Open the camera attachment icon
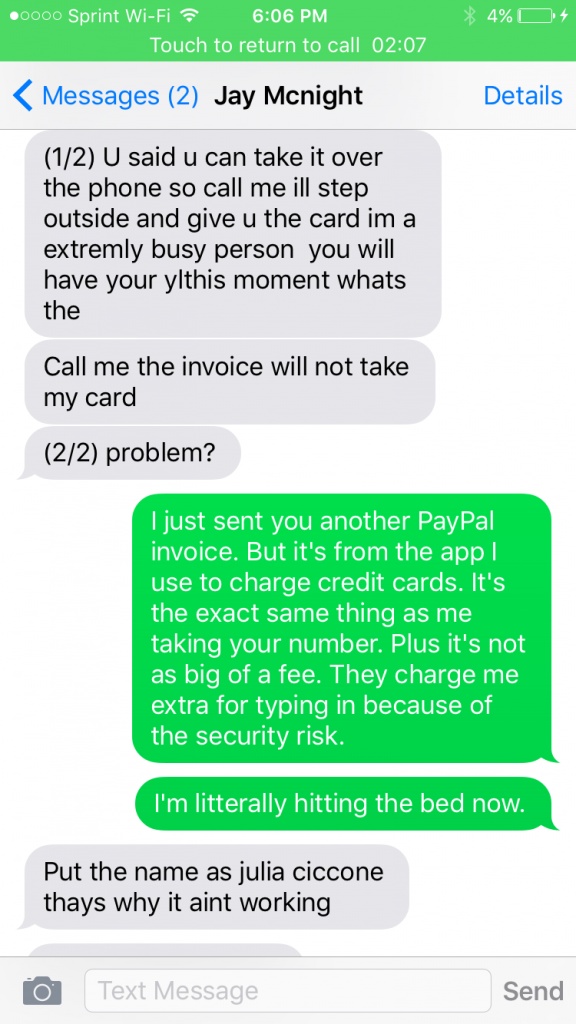This screenshot has height=1024, width=576. [42, 991]
